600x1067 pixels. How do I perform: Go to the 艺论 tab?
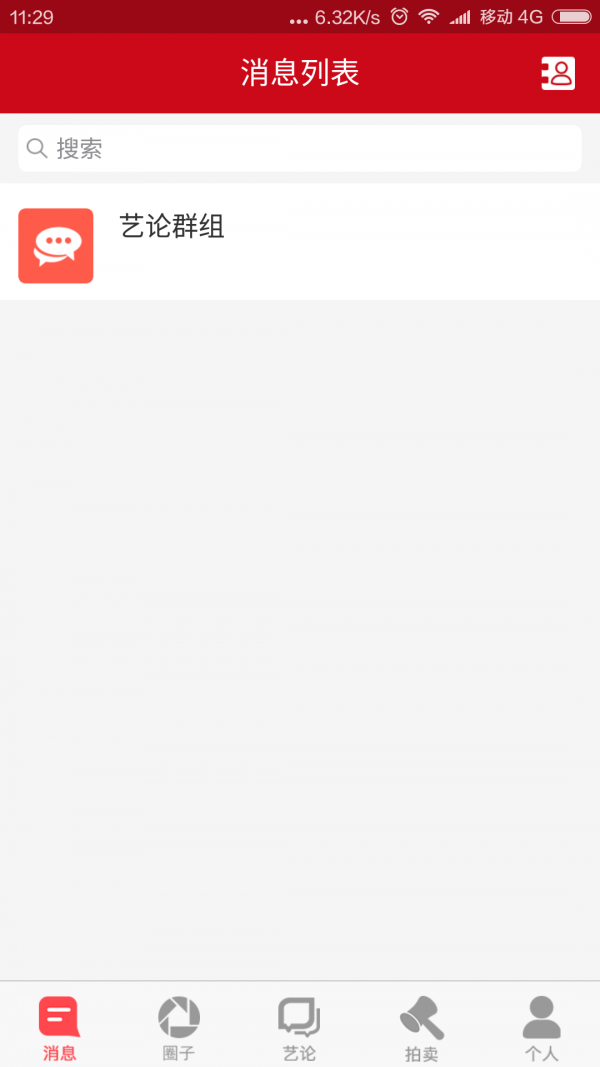299,1027
